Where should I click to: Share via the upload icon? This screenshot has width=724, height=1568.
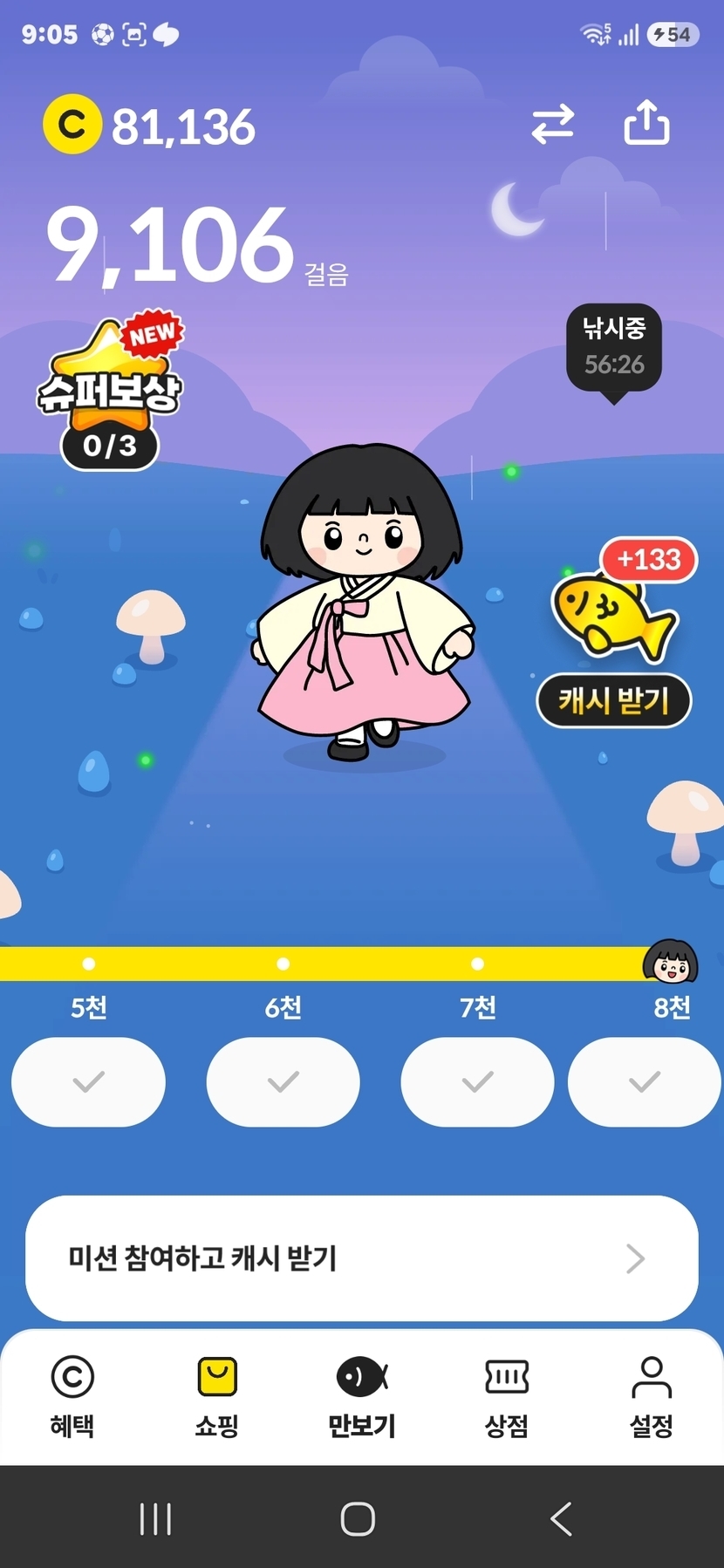[x=646, y=121]
